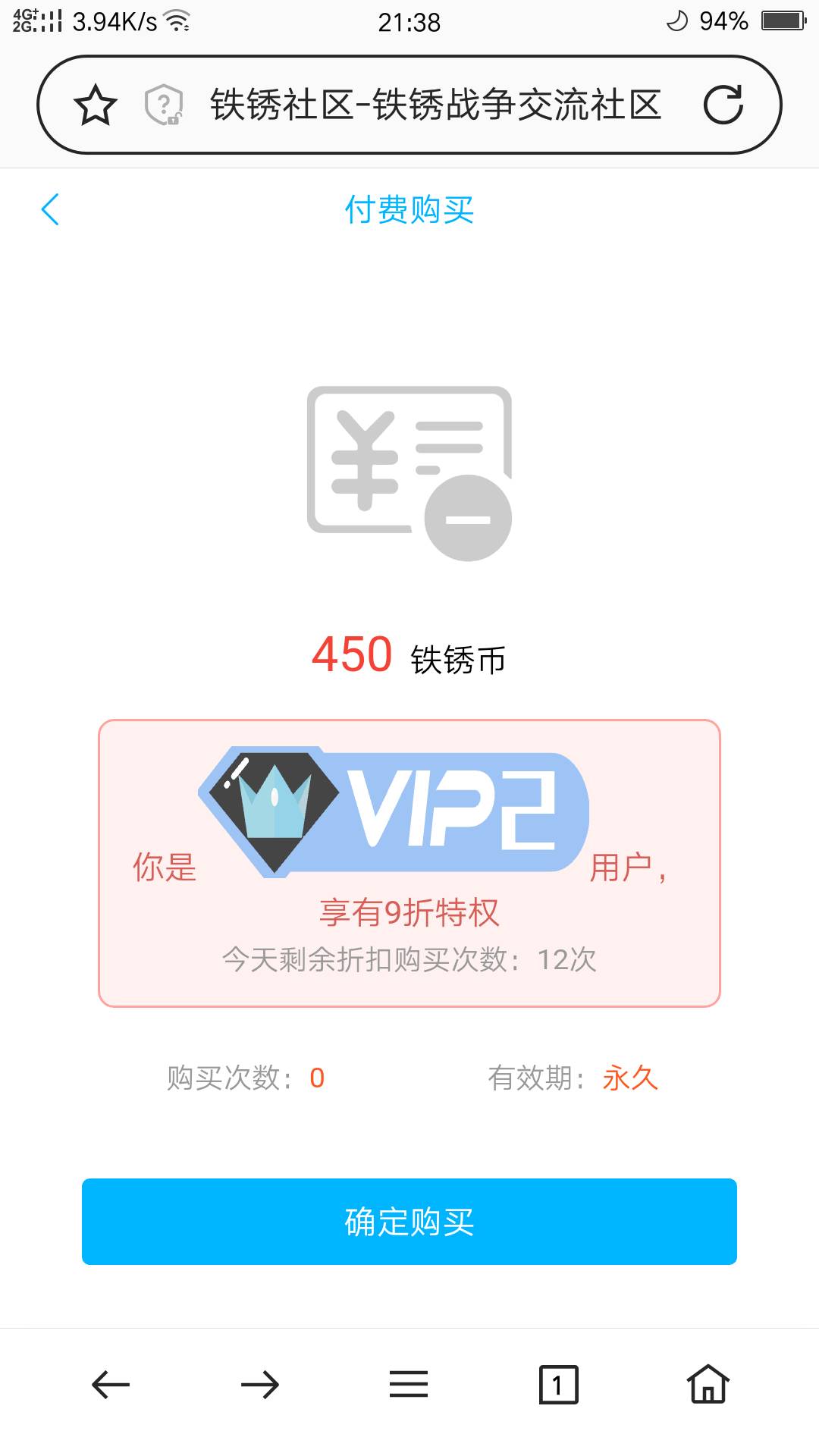Screen dimensions: 819x1456
Task: Confirm purchase with 确定购买 button
Action: click(409, 1221)
